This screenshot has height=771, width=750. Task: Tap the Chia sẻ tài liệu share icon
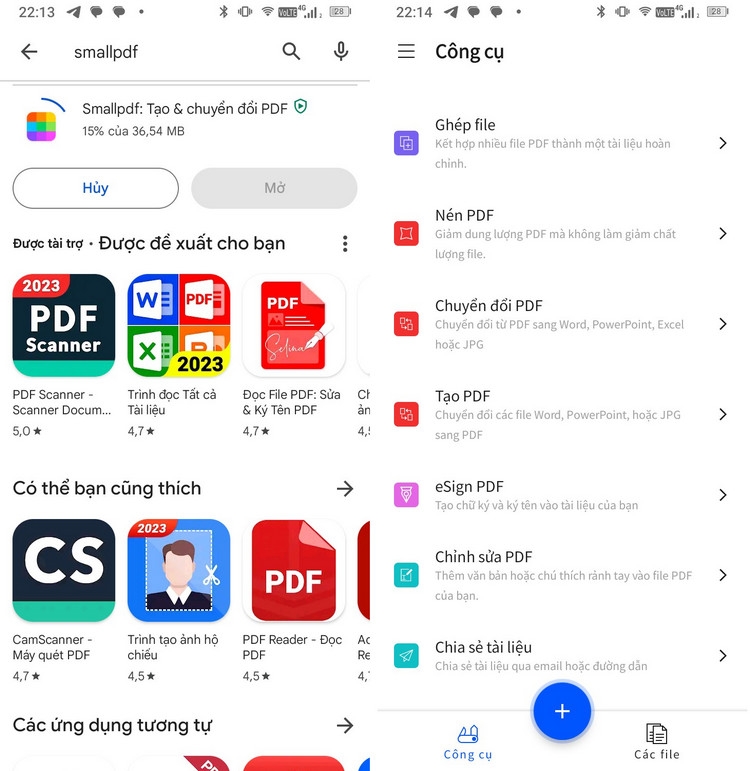click(x=407, y=655)
